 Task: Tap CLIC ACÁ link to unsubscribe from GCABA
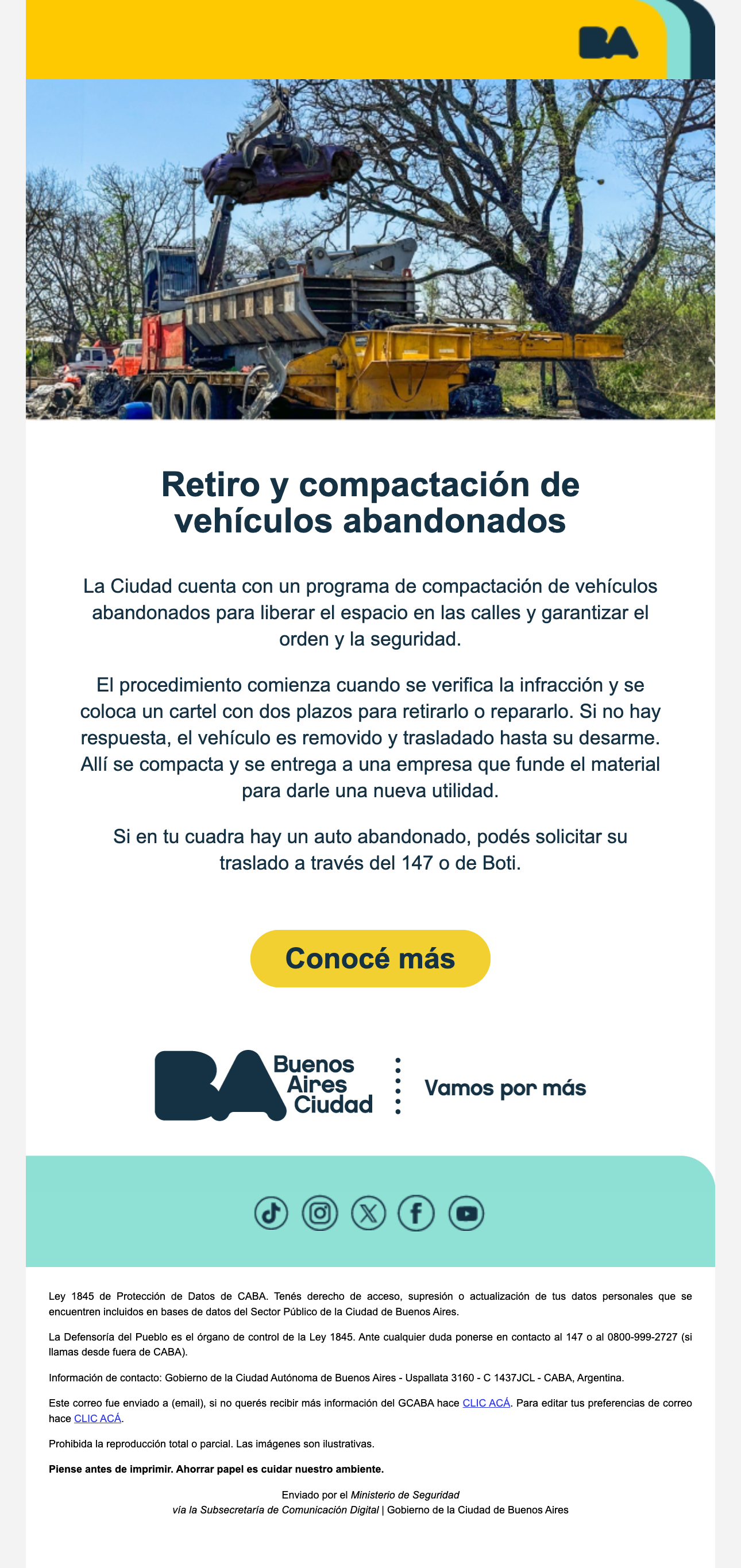tap(487, 1403)
